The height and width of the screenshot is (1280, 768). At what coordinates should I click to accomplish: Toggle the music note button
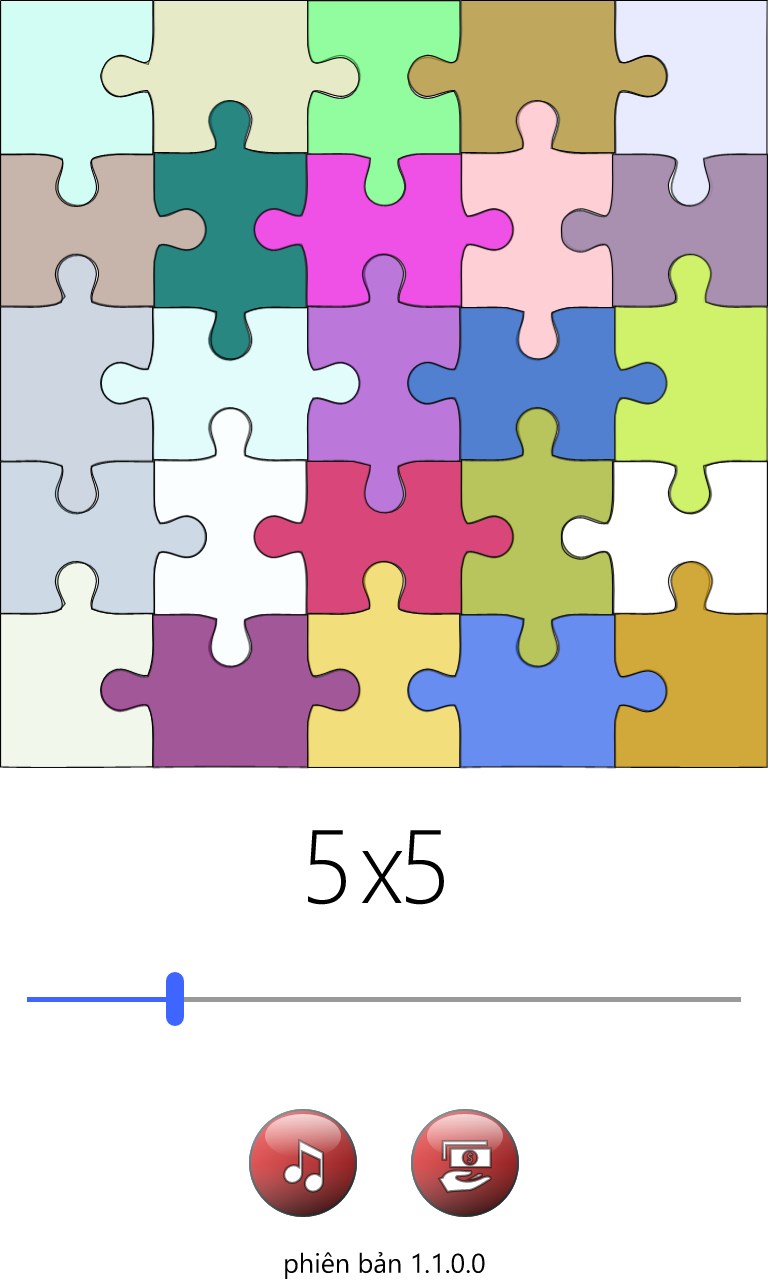pos(303,1163)
